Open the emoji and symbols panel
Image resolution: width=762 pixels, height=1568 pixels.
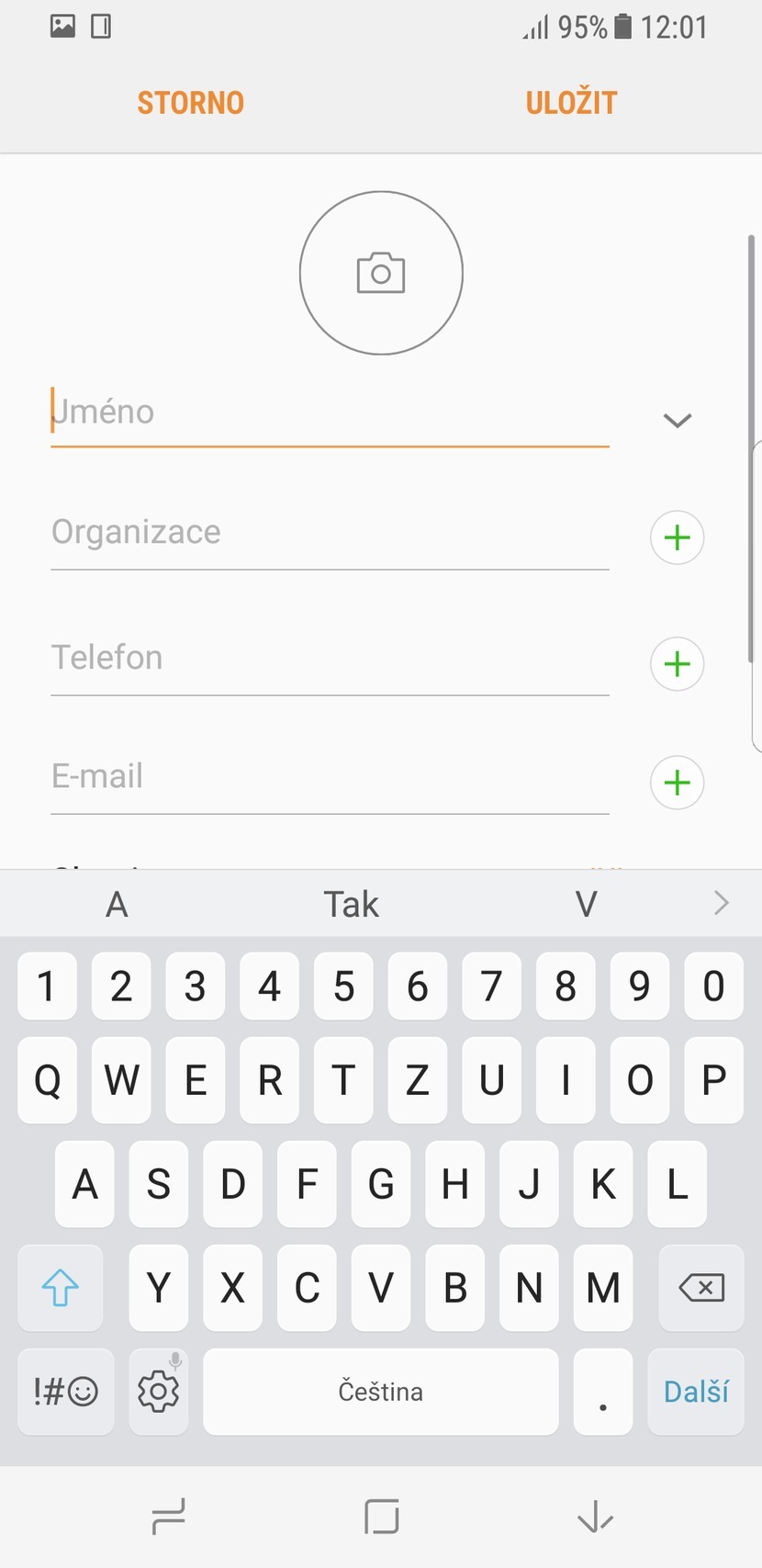(x=64, y=1392)
